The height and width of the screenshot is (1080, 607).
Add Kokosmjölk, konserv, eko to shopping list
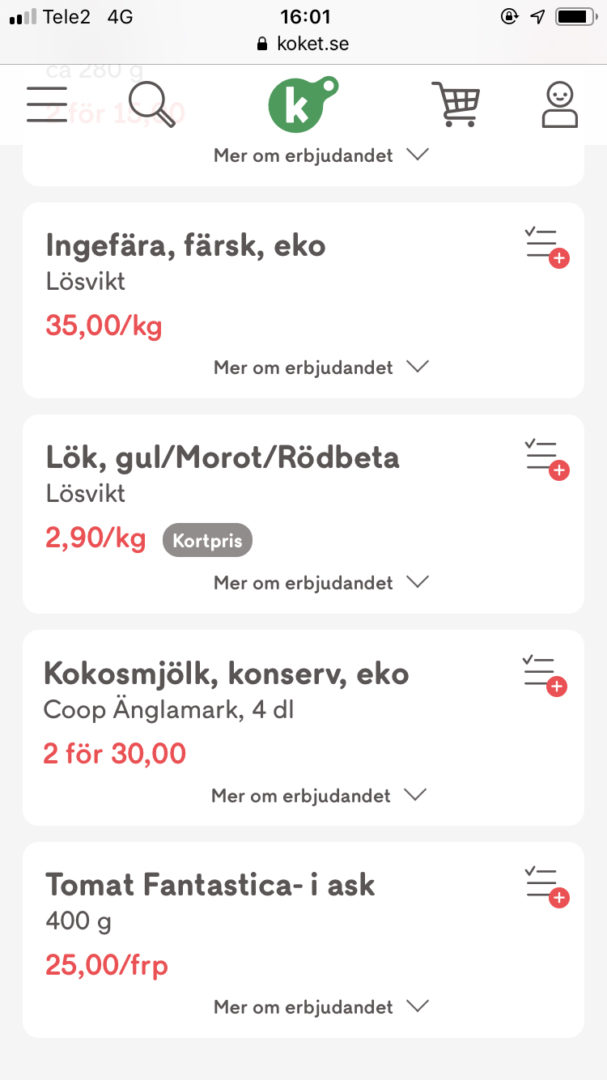click(x=545, y=675)
